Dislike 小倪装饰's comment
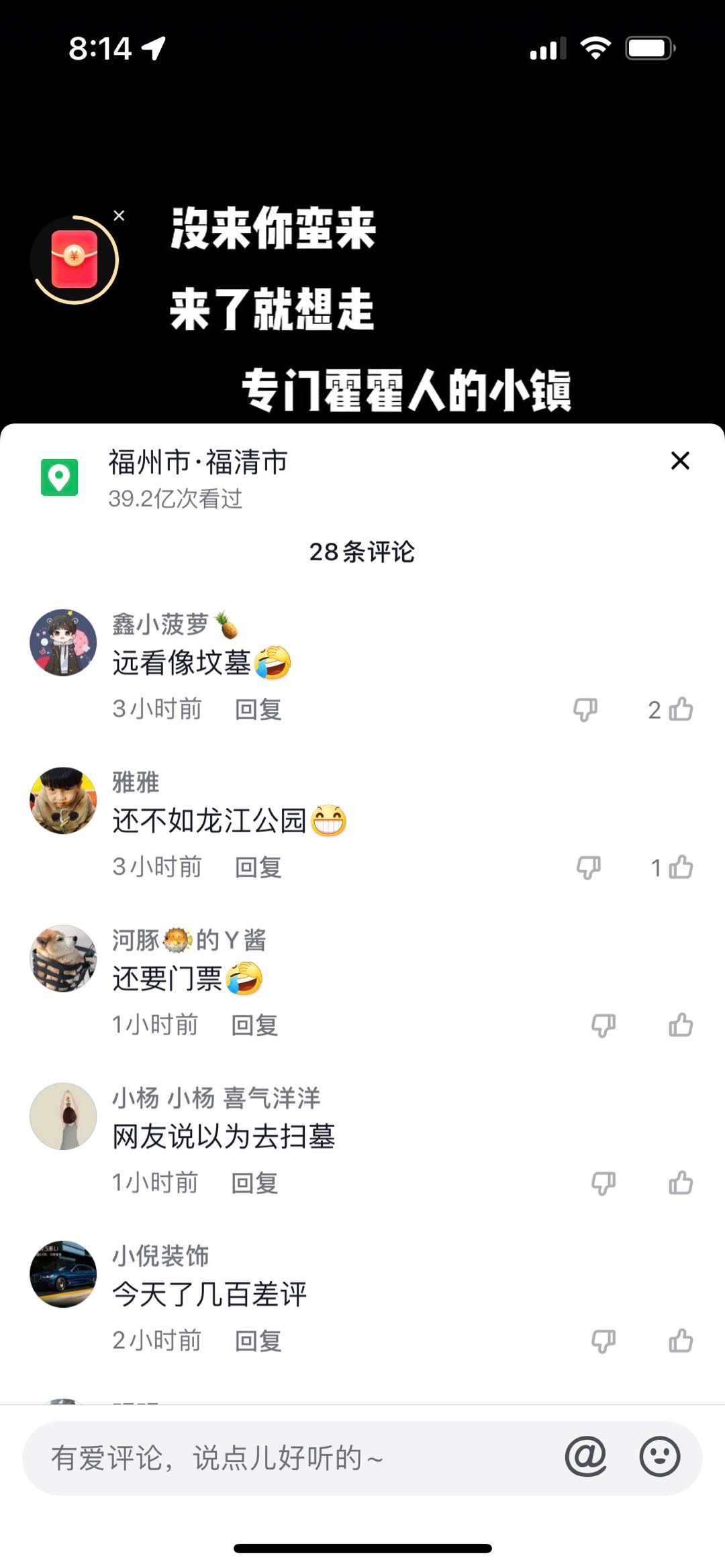Image resolution: width=725 pixels, height=1568 pixels. point(603,1341)
